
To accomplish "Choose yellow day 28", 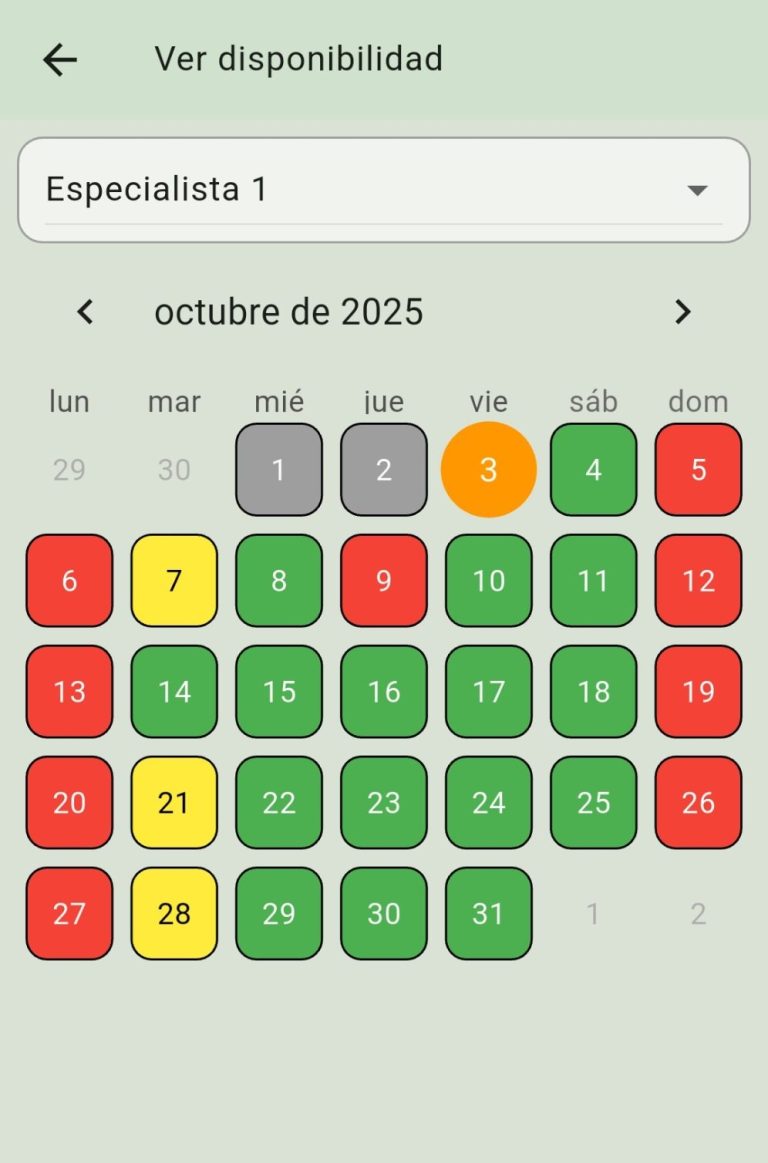I will 174,914.
